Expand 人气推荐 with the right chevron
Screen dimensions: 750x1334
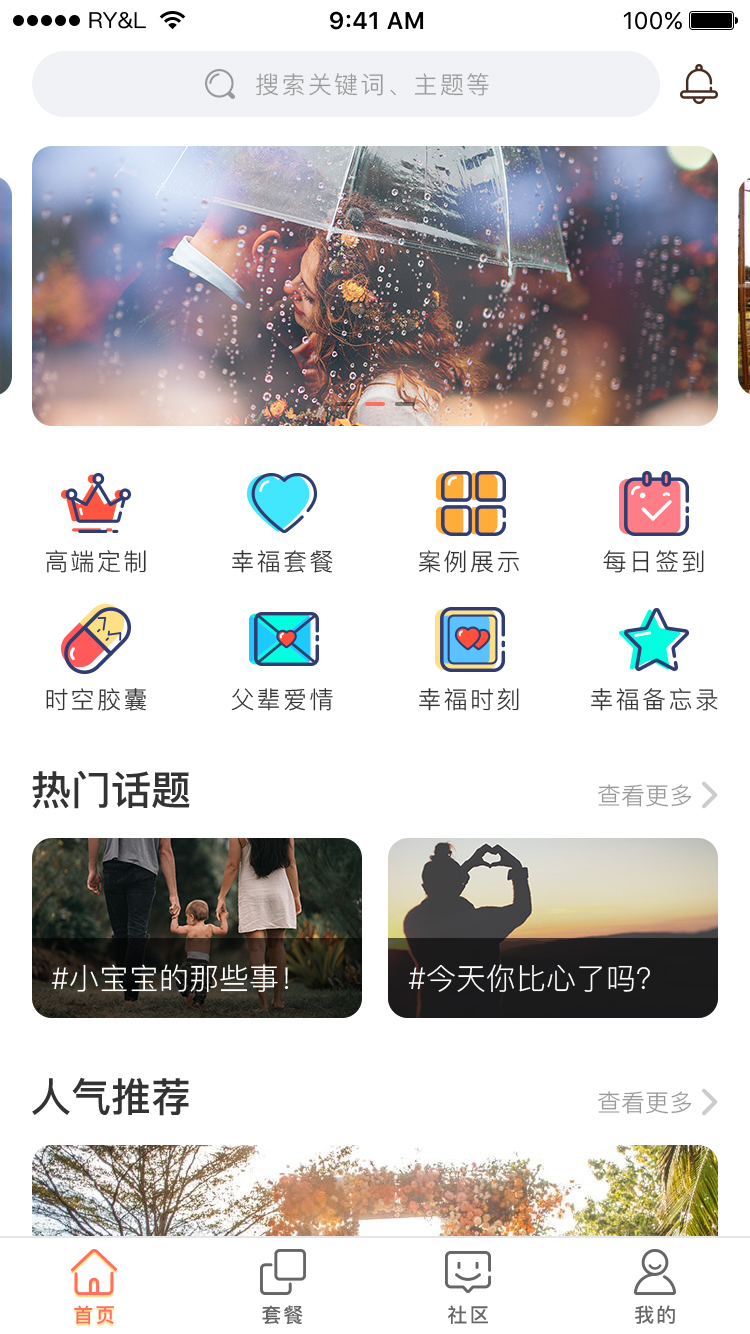[708, 1102]
